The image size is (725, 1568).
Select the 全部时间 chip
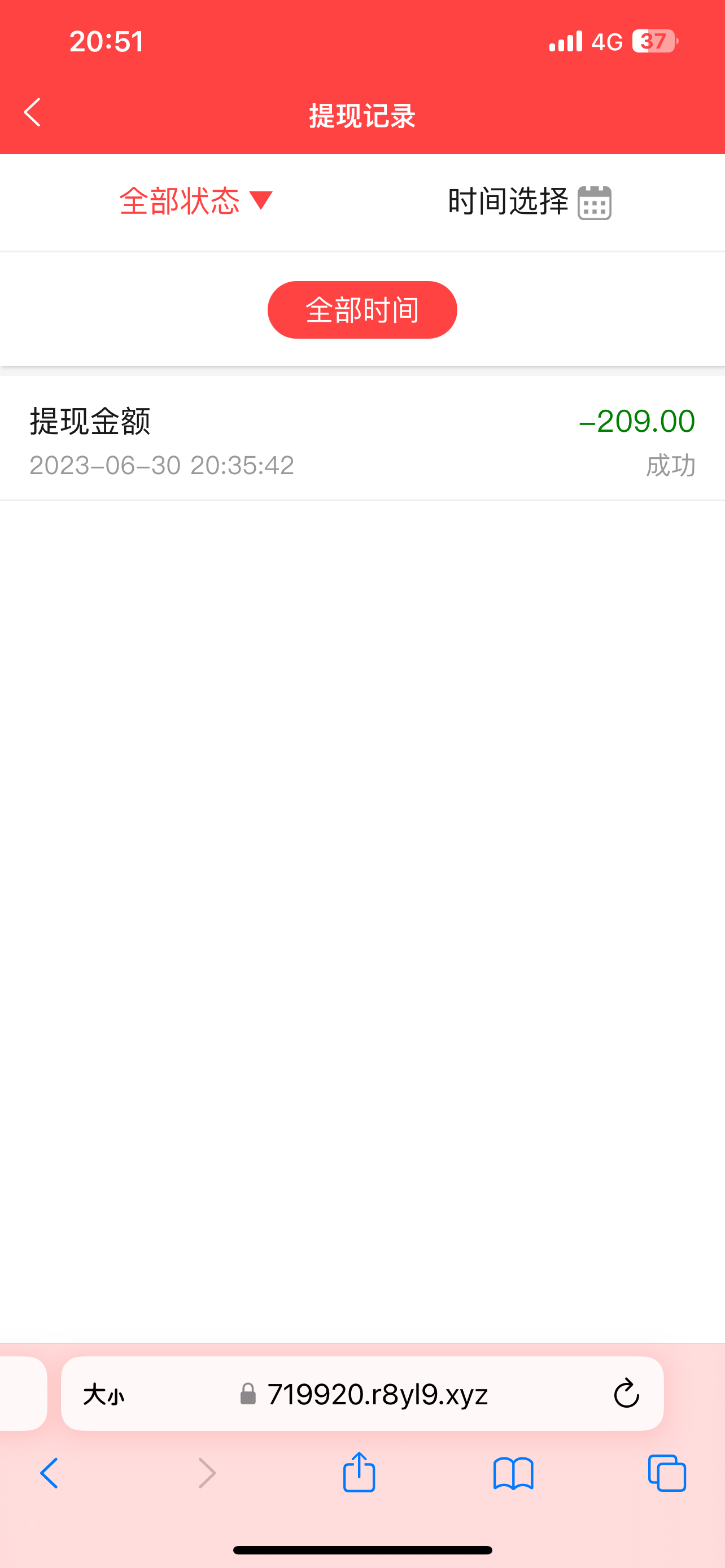[x=362, y=310]
